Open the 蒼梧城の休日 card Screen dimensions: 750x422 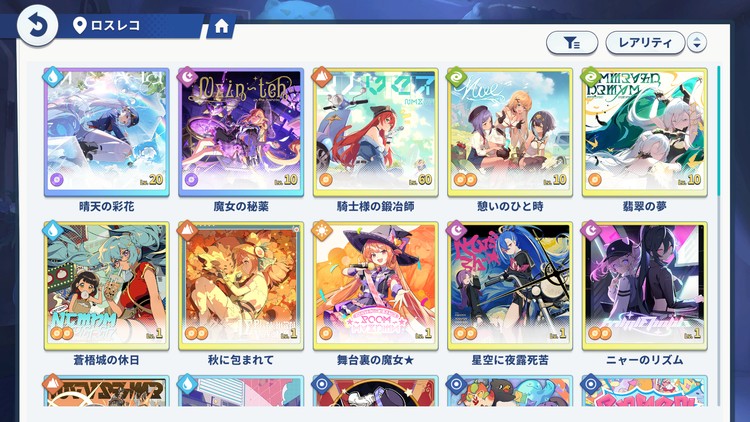107,284
